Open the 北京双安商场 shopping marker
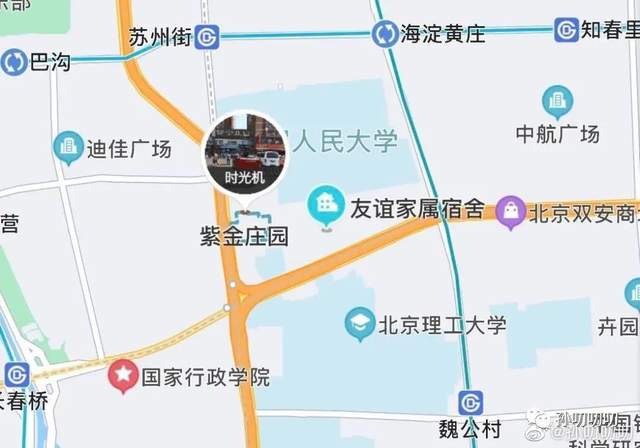The width and height of the screenshot is (640, 448). click(512, 211)
